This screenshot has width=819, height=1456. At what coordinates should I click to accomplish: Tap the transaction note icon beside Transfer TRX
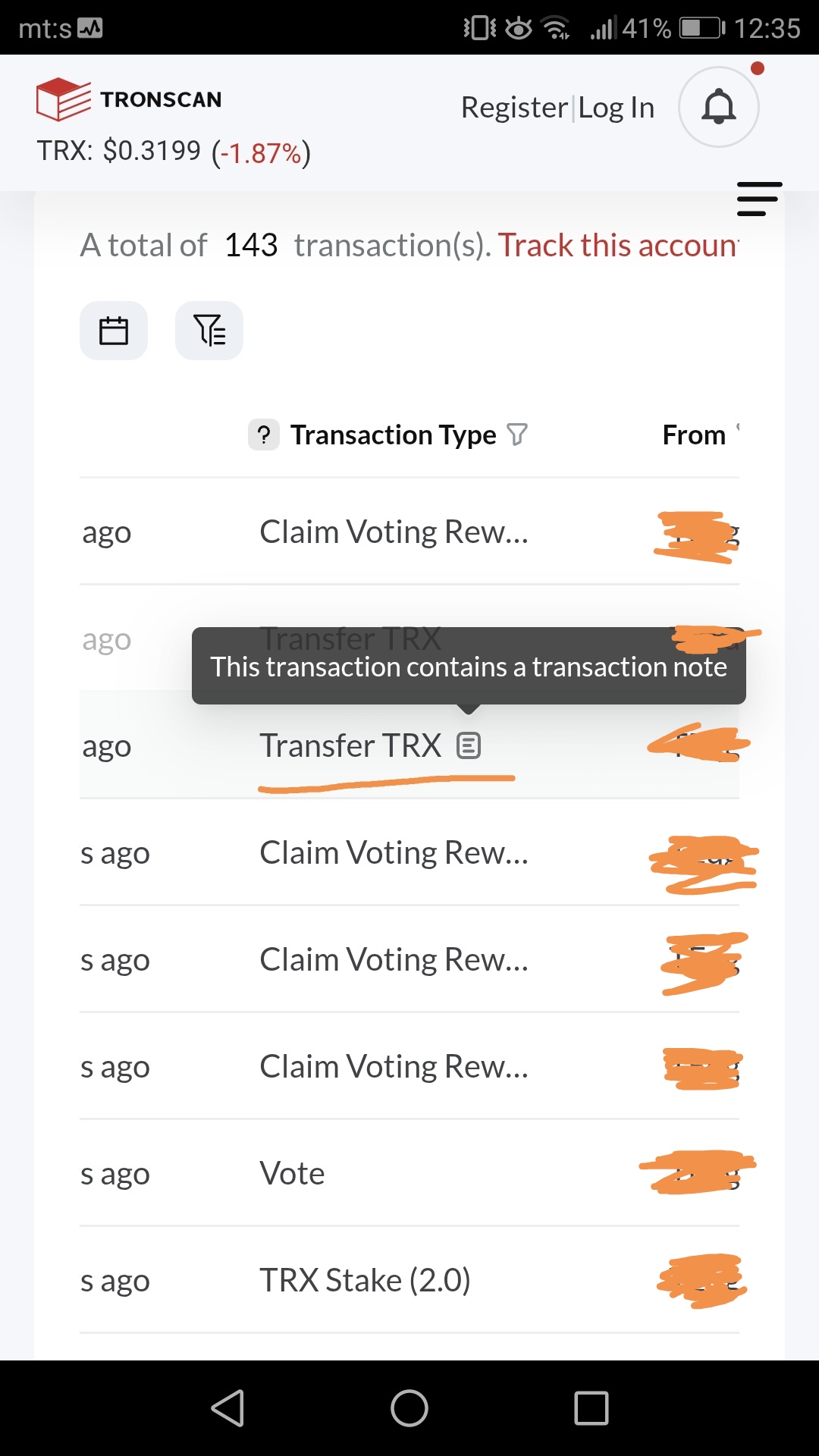click(469, 746)
